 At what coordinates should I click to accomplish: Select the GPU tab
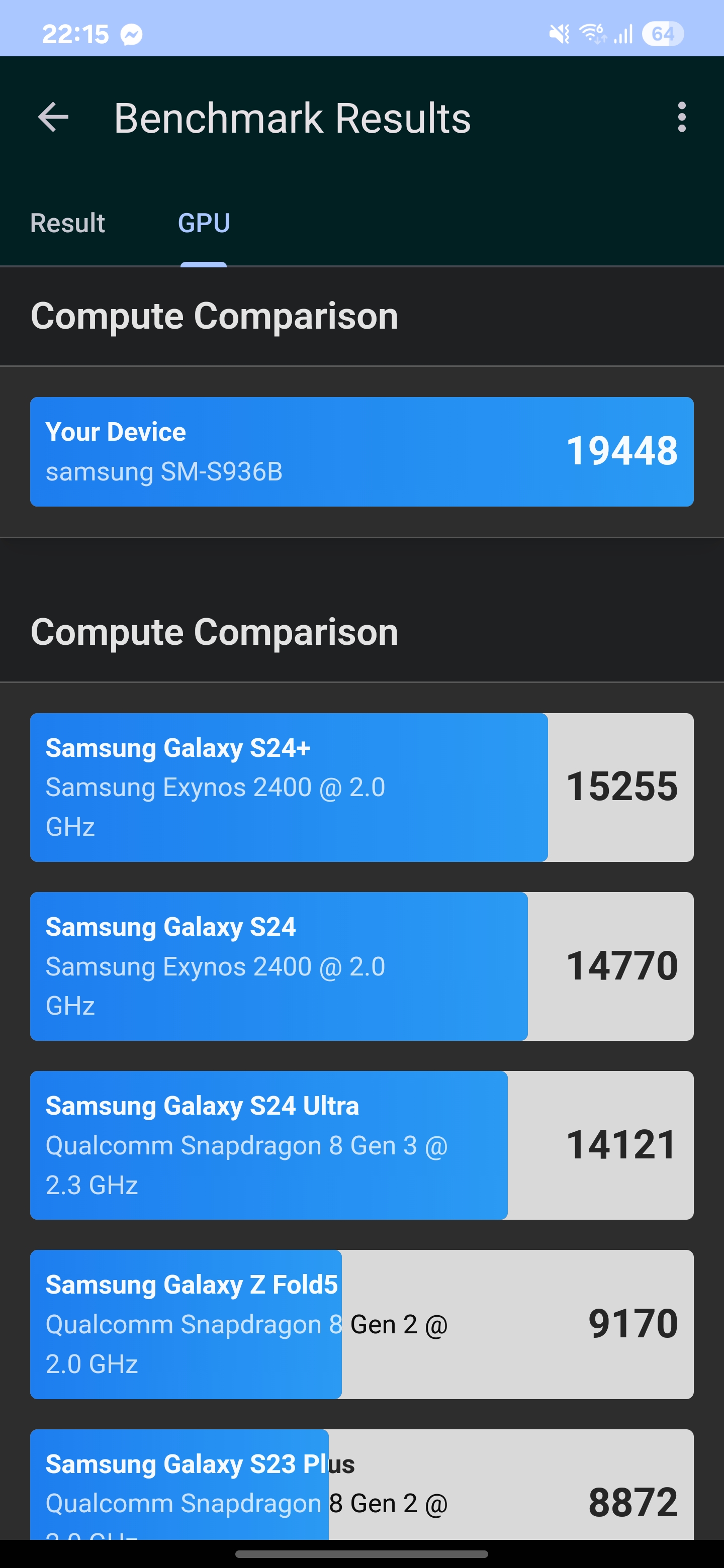pyautogui.click(x=204, y=223)
